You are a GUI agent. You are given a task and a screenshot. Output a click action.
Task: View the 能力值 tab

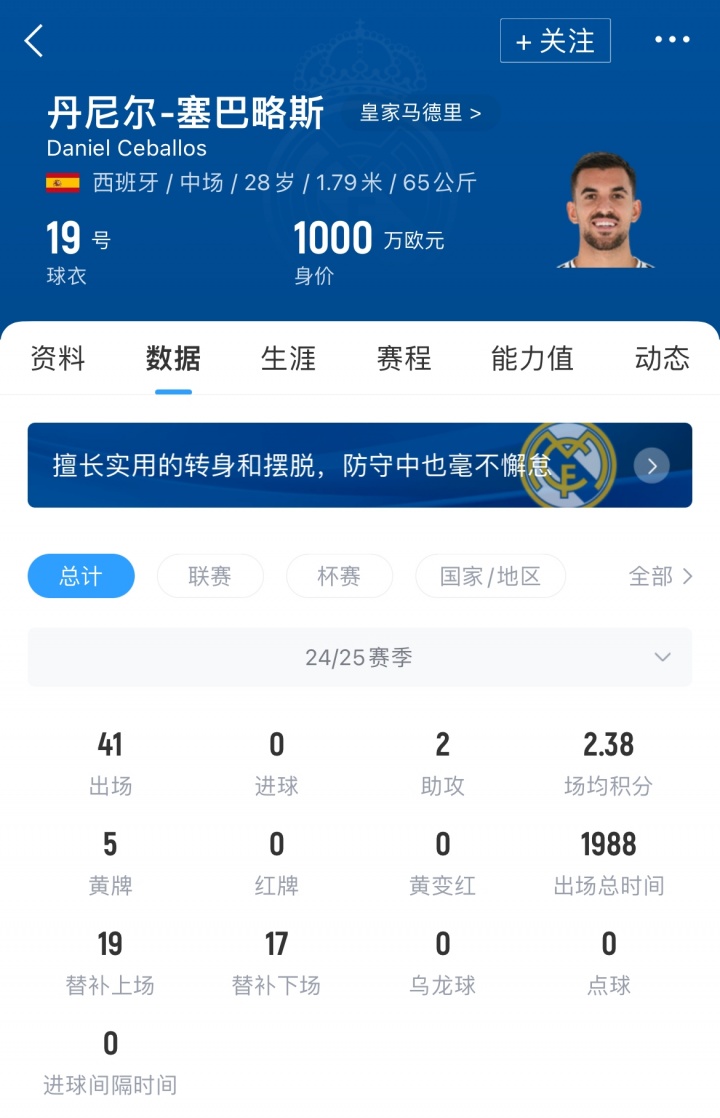532,358
